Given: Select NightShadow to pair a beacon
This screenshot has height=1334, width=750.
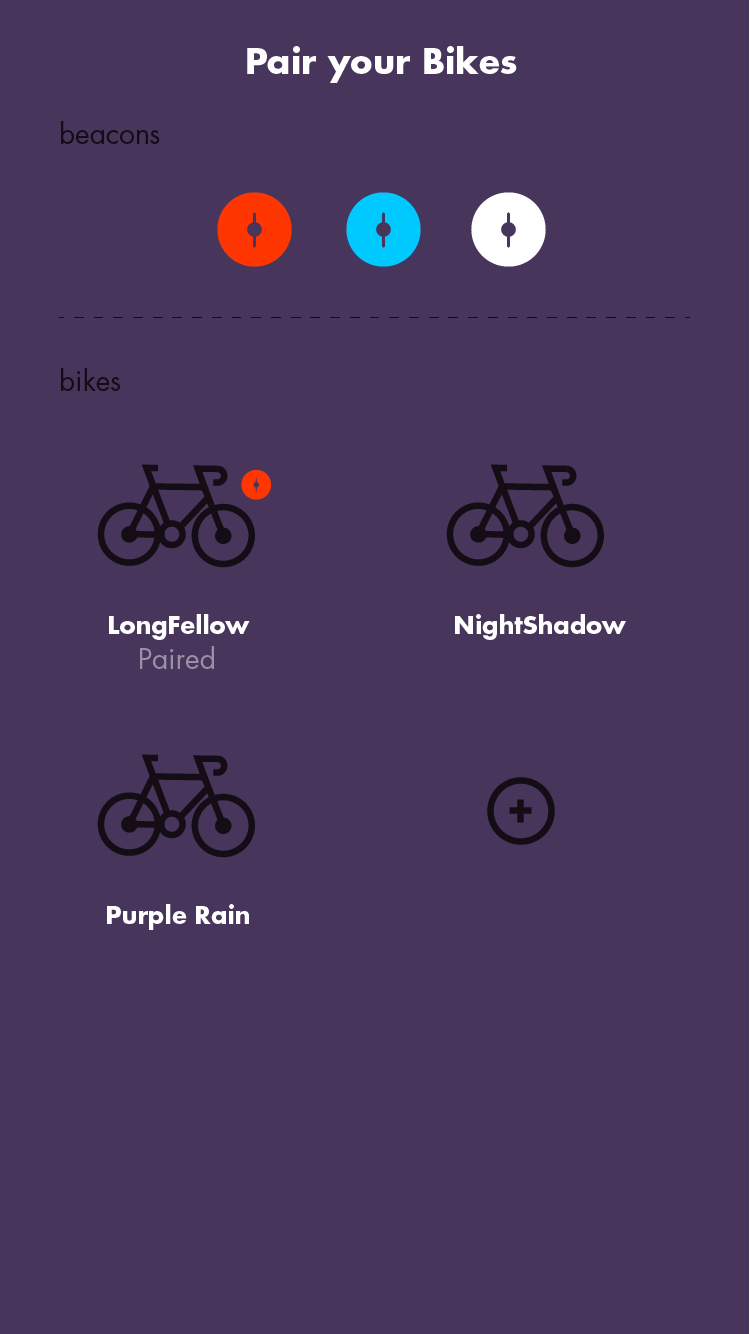Looking at the screenshot, I should [527, 516].
